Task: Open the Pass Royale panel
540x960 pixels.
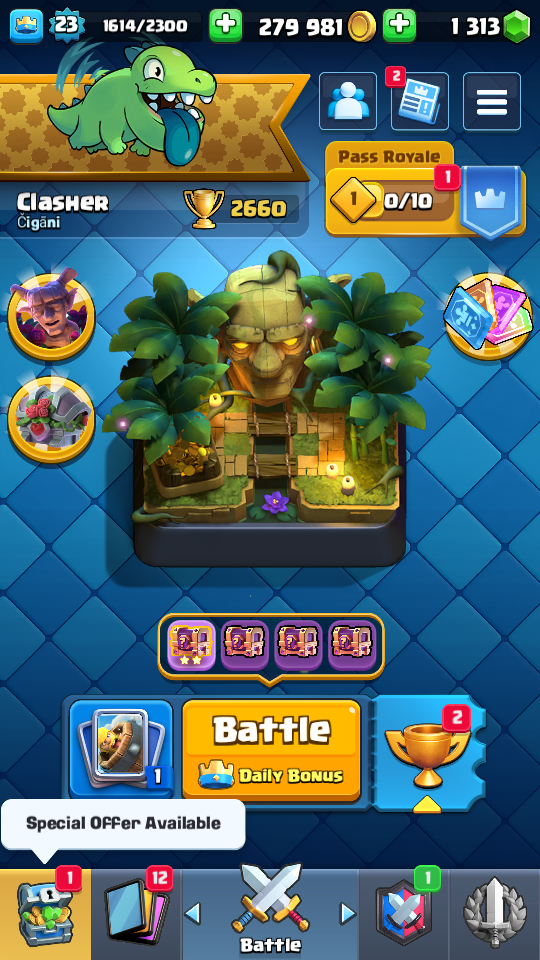Action: [426, 191]
